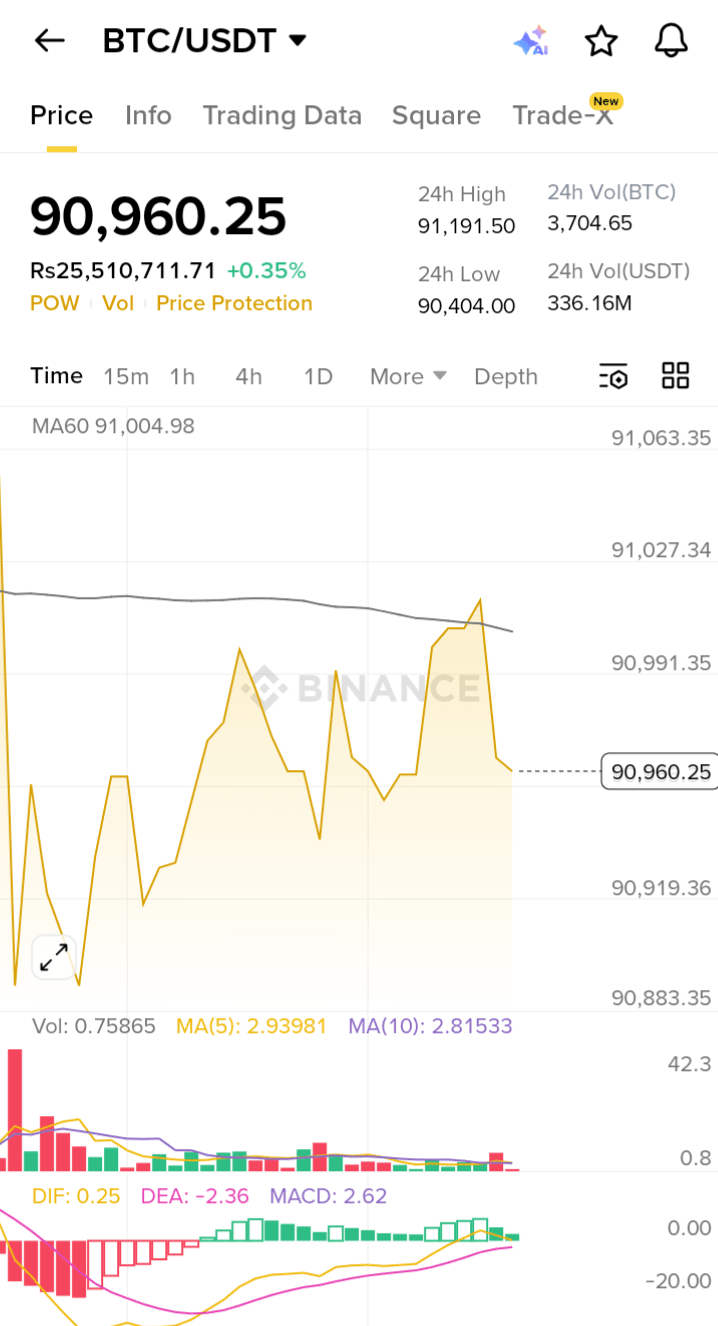Open the AI assistant sparkle icon
The image size is (718, 1326).
530,41
